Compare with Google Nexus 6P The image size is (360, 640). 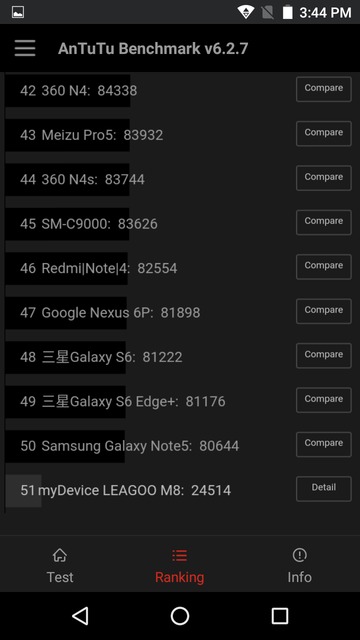tap(324, 311)
